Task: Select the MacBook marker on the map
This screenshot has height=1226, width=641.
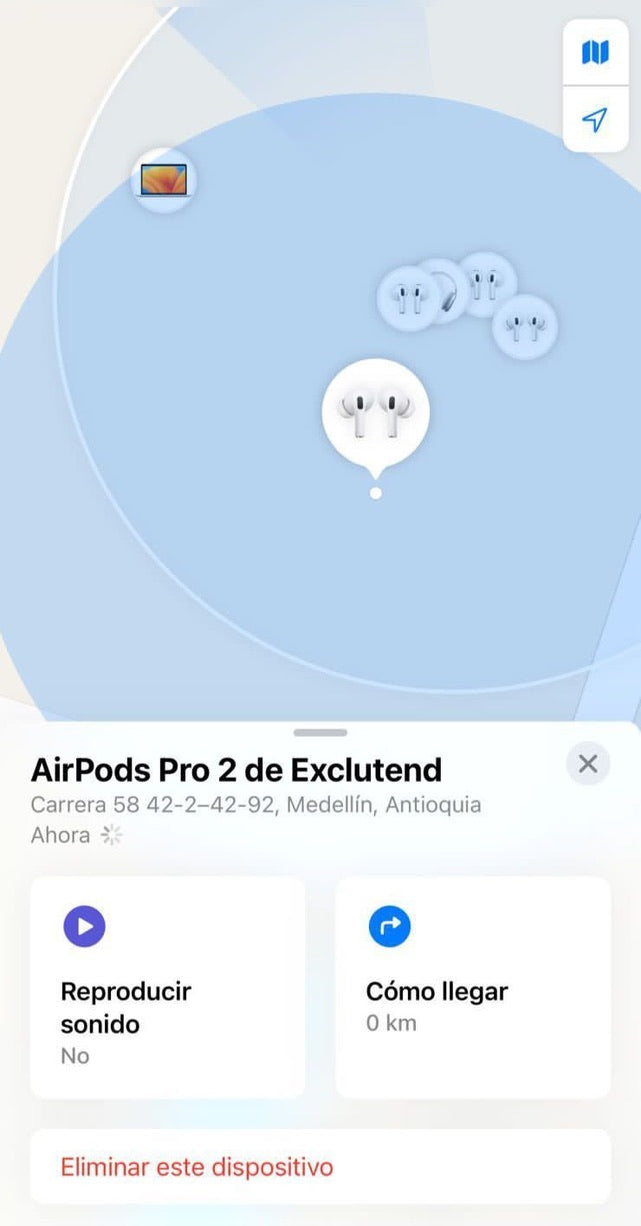Action: pyautogui.click(x=164, y=180)
